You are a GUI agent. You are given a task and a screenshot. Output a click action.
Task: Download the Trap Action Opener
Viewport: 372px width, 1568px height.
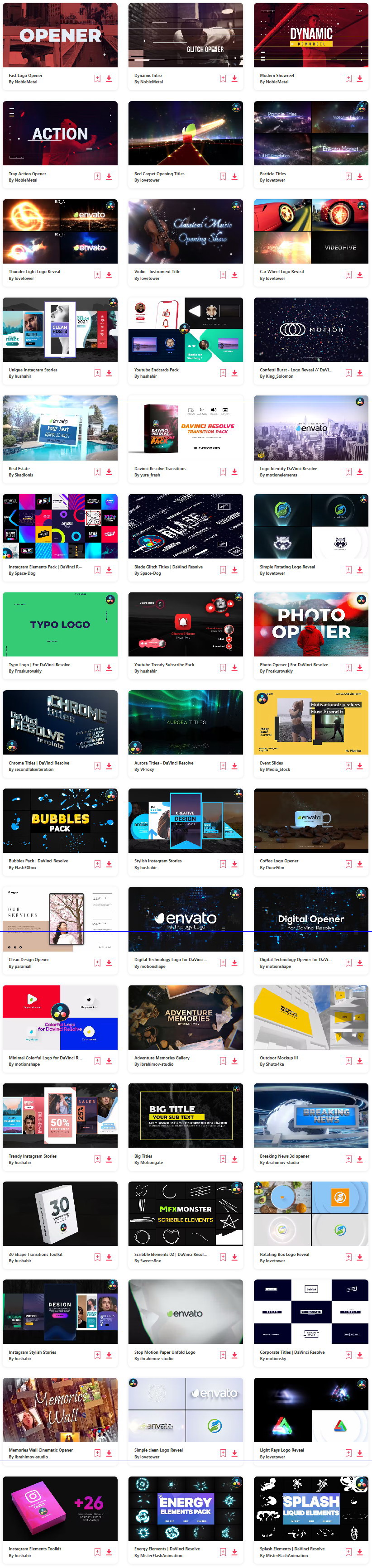(109, 177)
